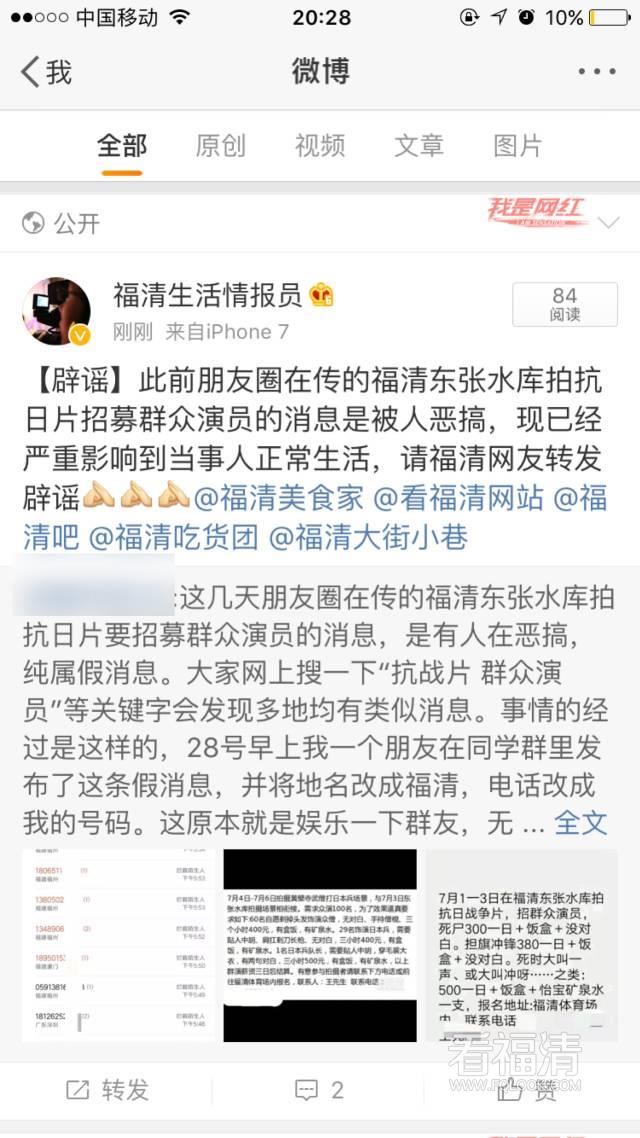The image size is (640, 1138).
Task: Expand full text via 全文
Action: pos(580,822)
